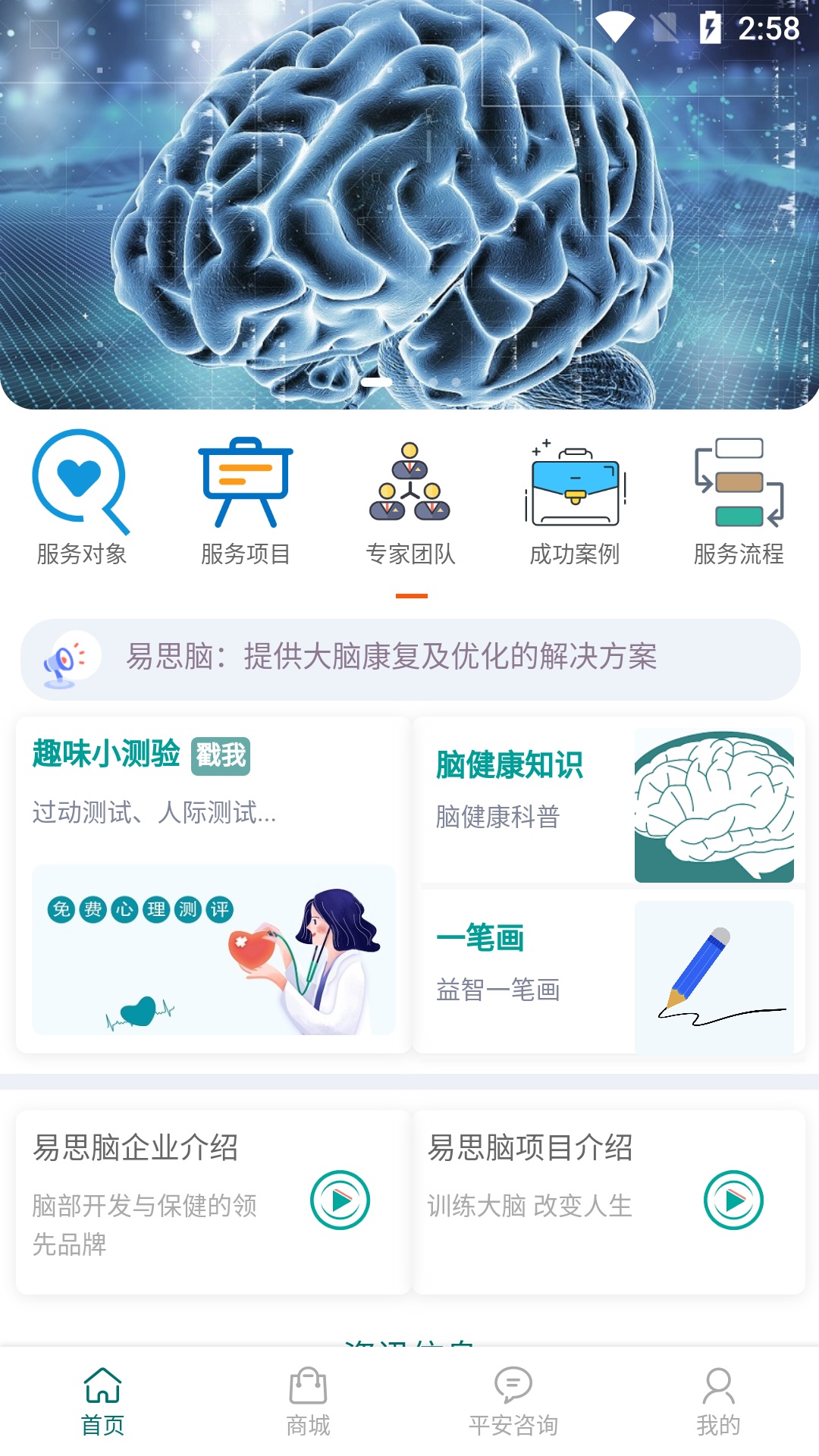Play the 易思脑项目介绍 video
Viewport: 819px width, 1456px height.
tap(733, 1200)
